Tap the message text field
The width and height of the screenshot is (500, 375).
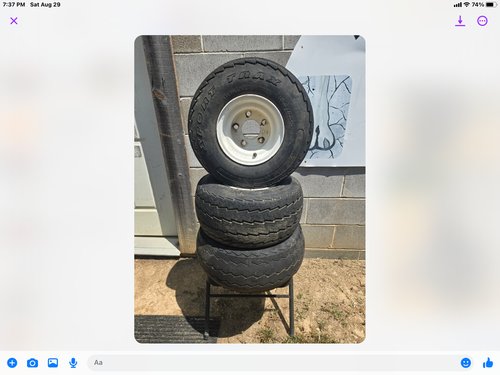[x=271, y=362]
